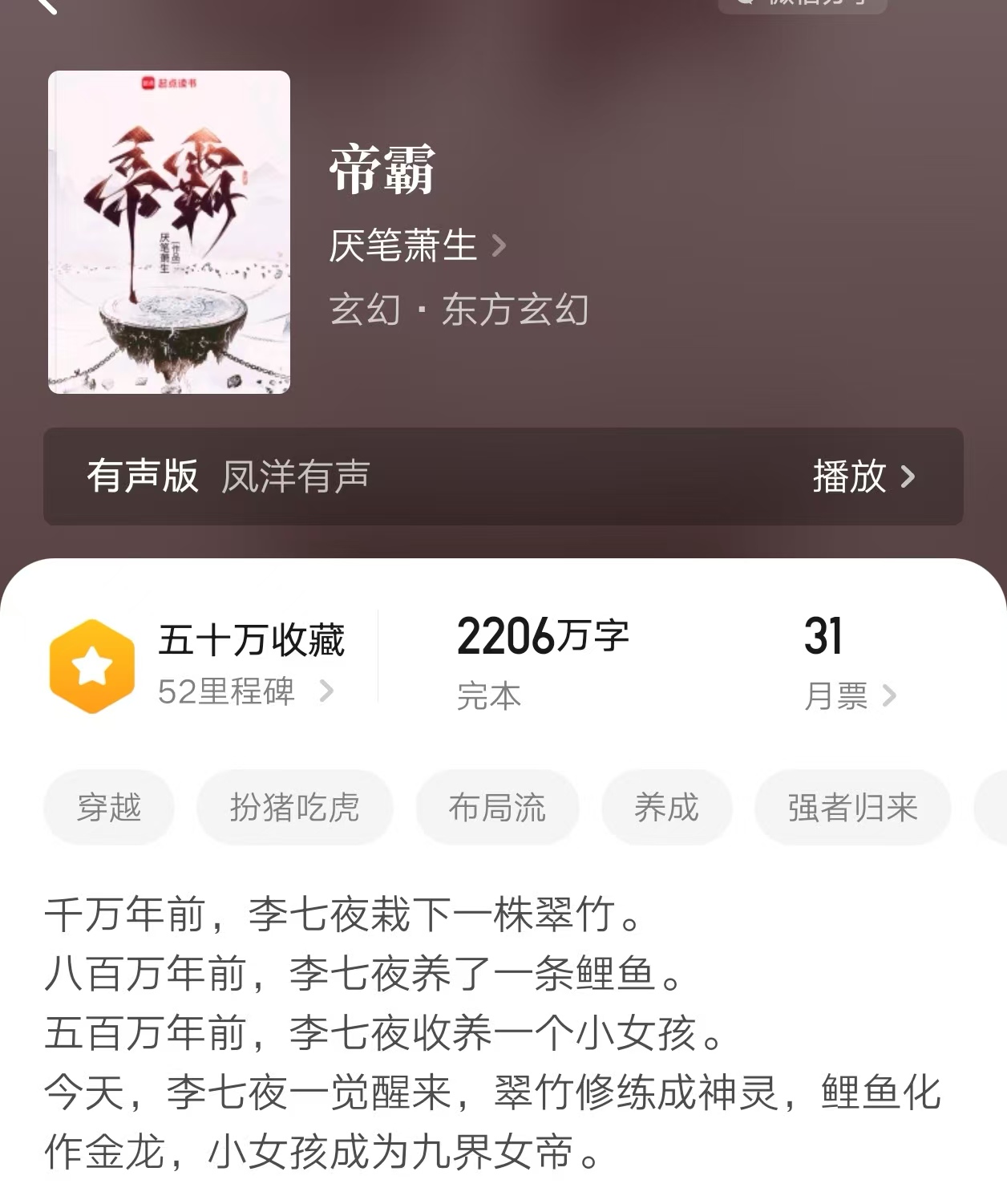
Task: Tap the 养成 tag chip
Action: pyautogui.click(x=666, y=807)
